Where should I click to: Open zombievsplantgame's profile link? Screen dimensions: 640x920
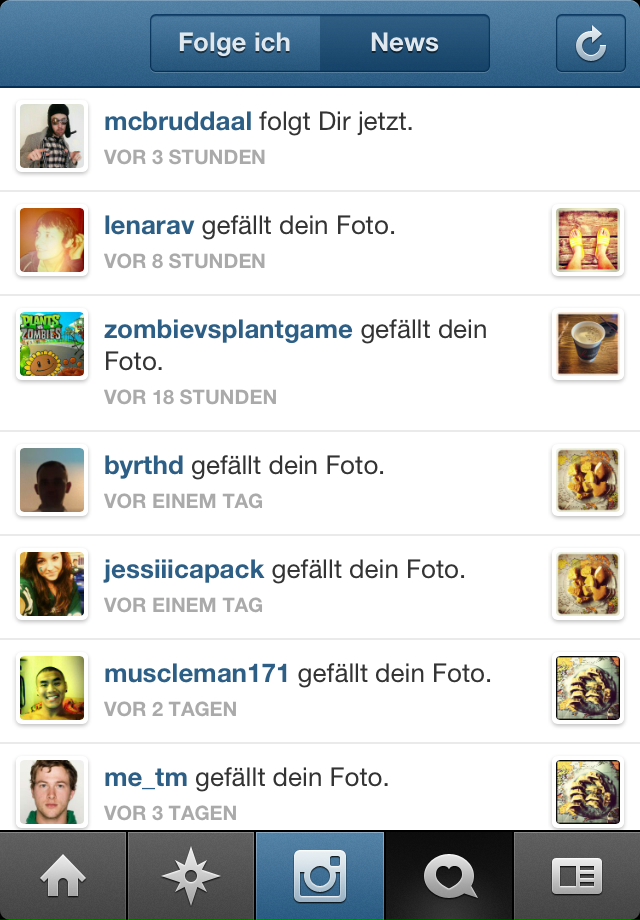tap(228, 330)
